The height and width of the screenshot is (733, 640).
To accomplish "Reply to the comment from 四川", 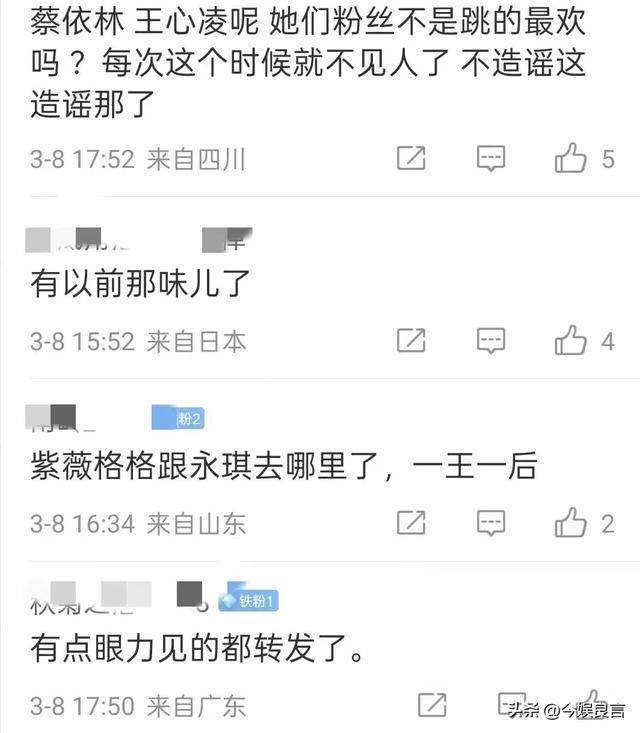I will pos(490,158).
